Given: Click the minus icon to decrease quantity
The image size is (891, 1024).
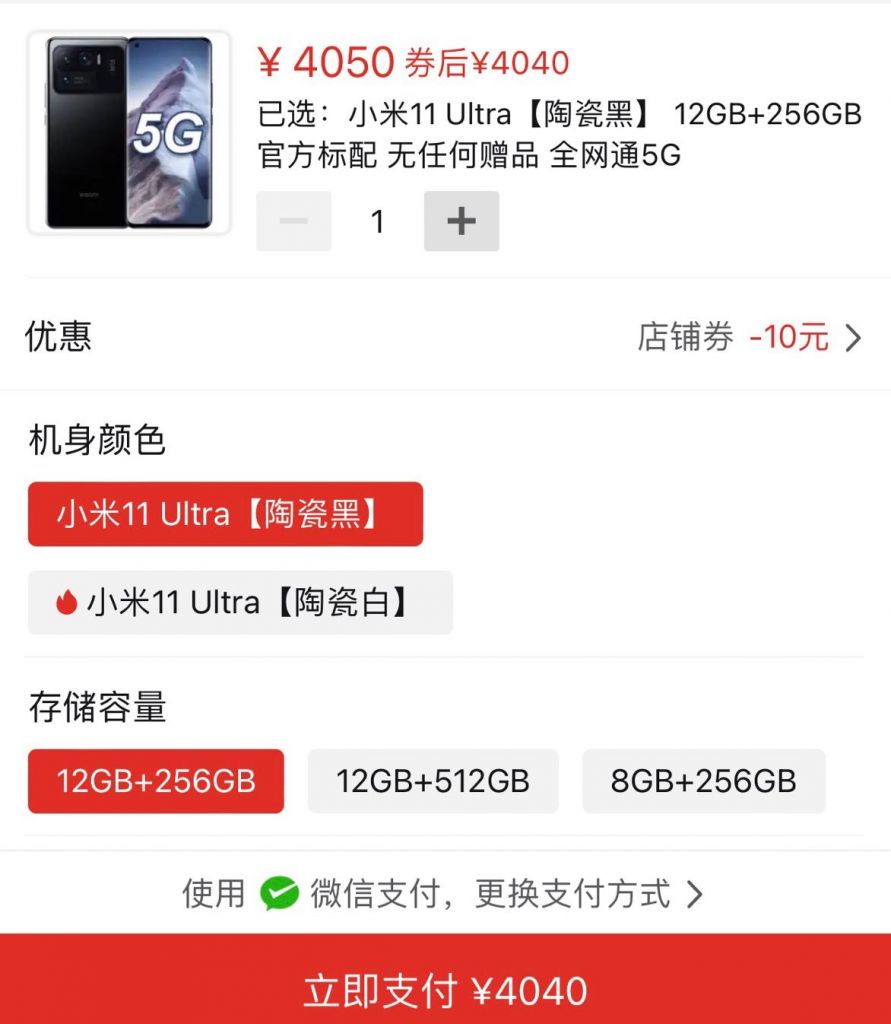Looking at the screenshot, I should pyautogui.click(x=293, y=221).
